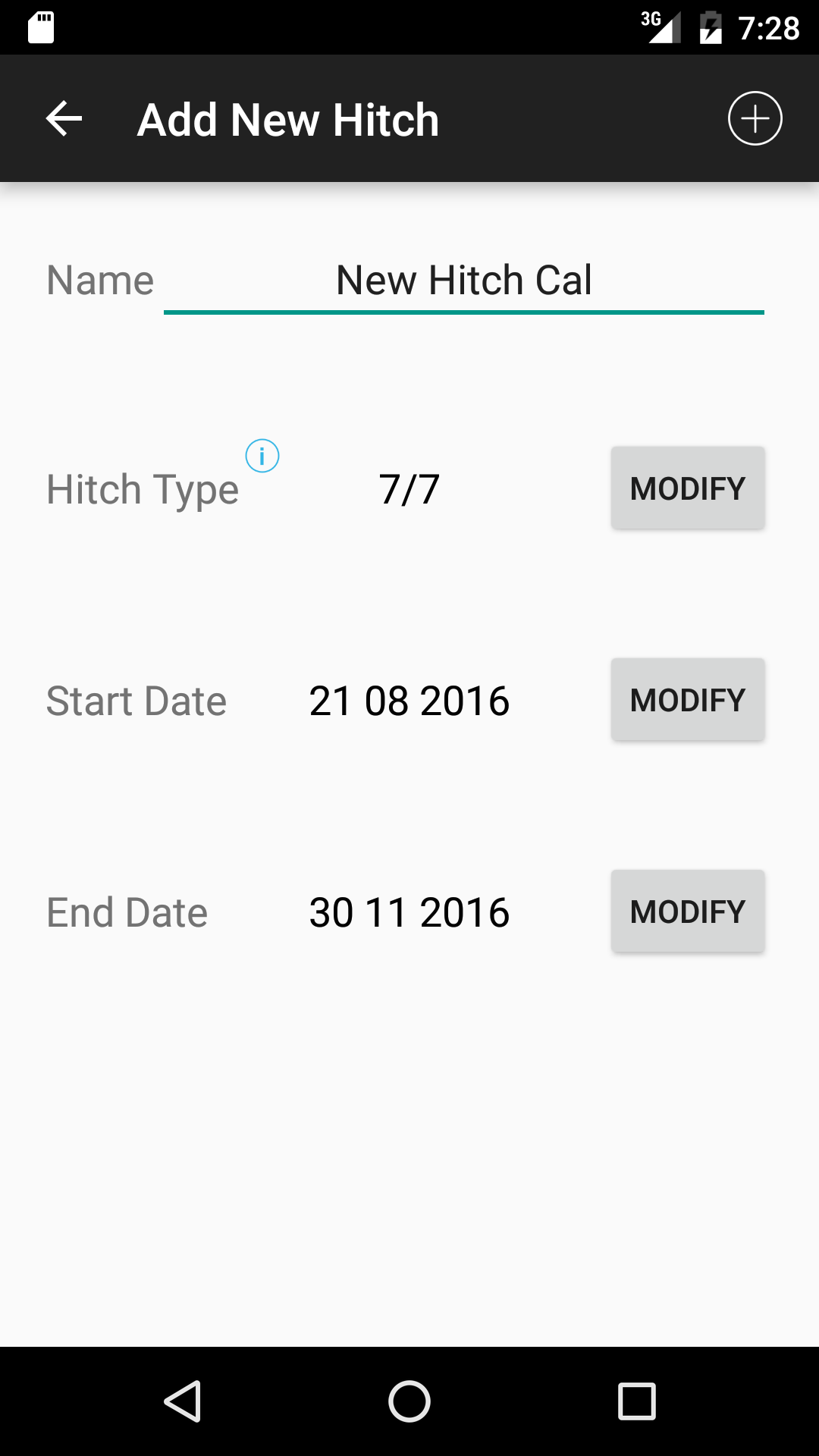Open the recent apps overview

(637, 1401)
